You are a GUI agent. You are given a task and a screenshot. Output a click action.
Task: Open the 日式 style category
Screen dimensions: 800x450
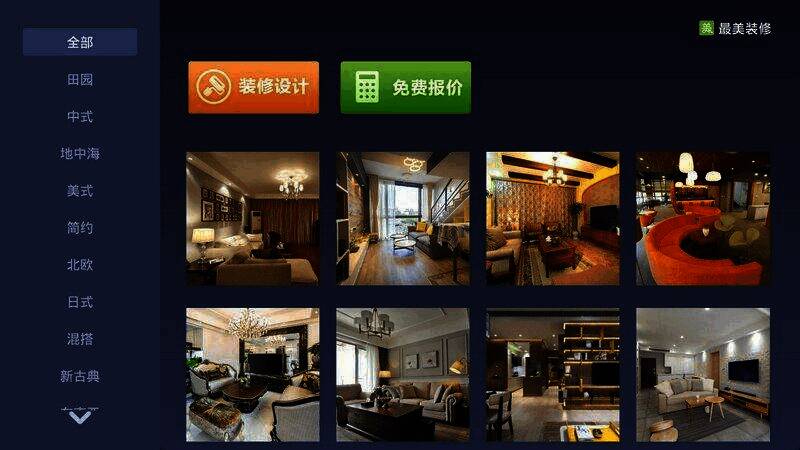coord(80,302)
